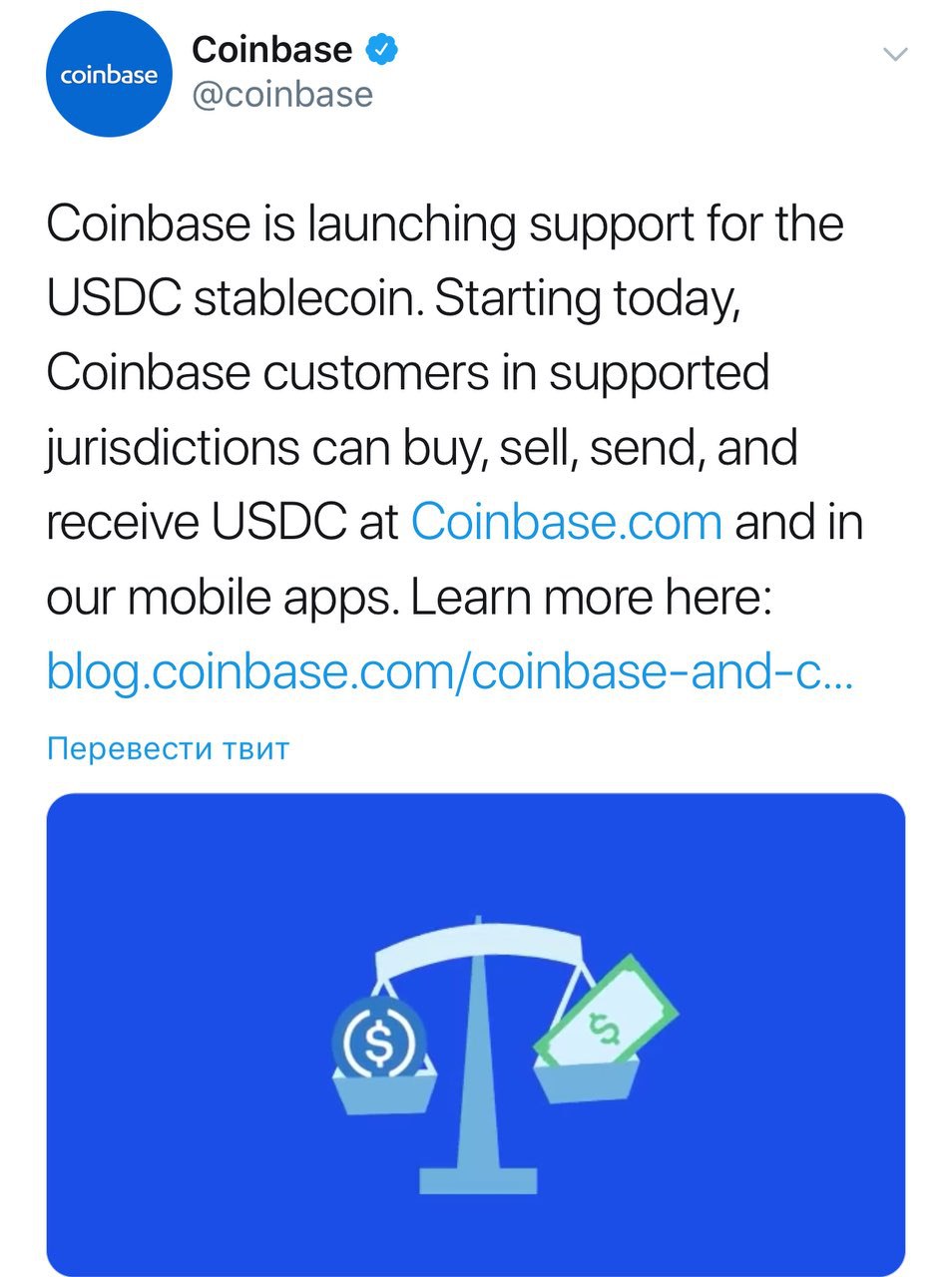Open the blog.coinbase.com article link

[449, 671]
